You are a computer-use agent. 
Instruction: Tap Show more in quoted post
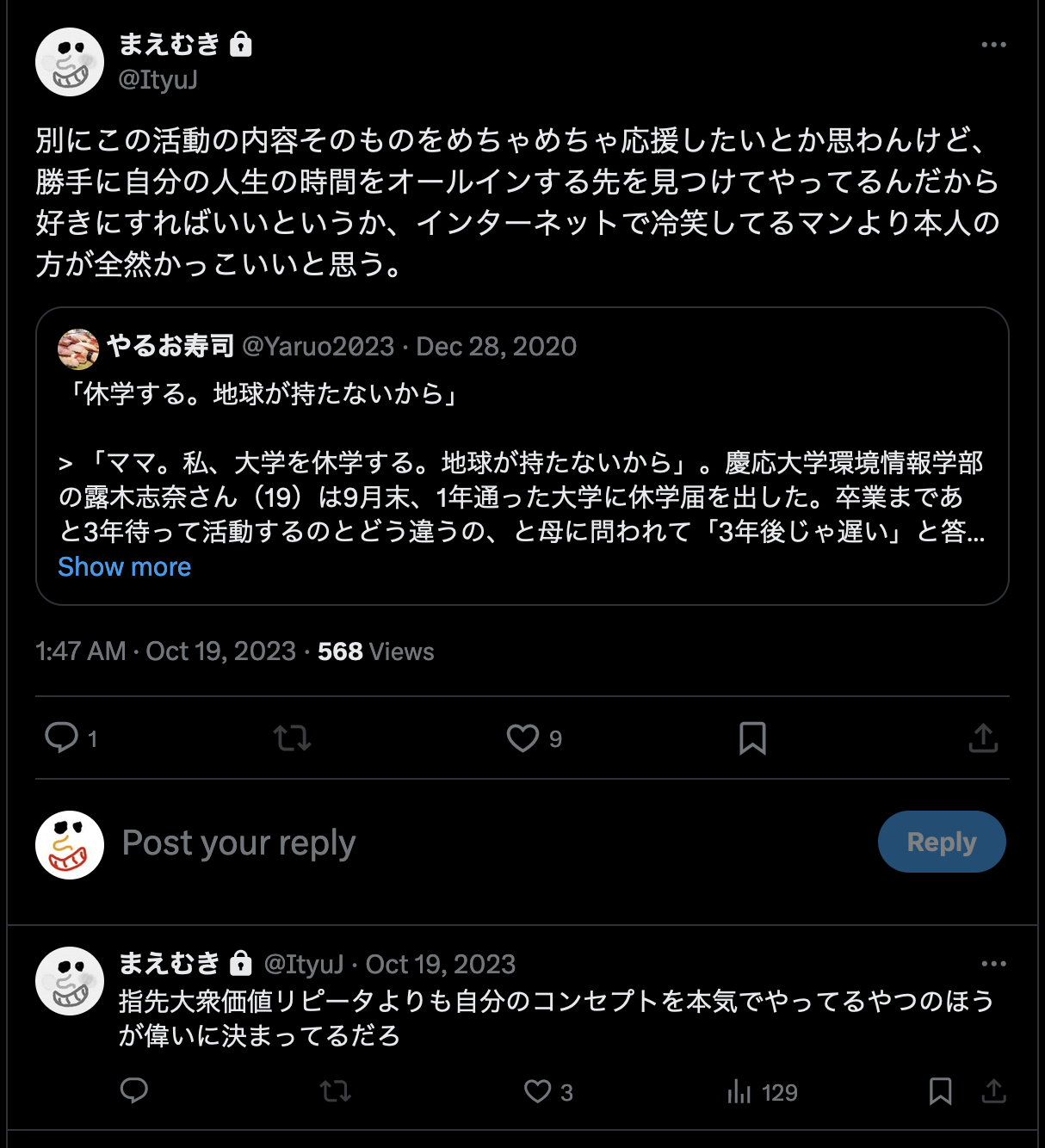124,567
